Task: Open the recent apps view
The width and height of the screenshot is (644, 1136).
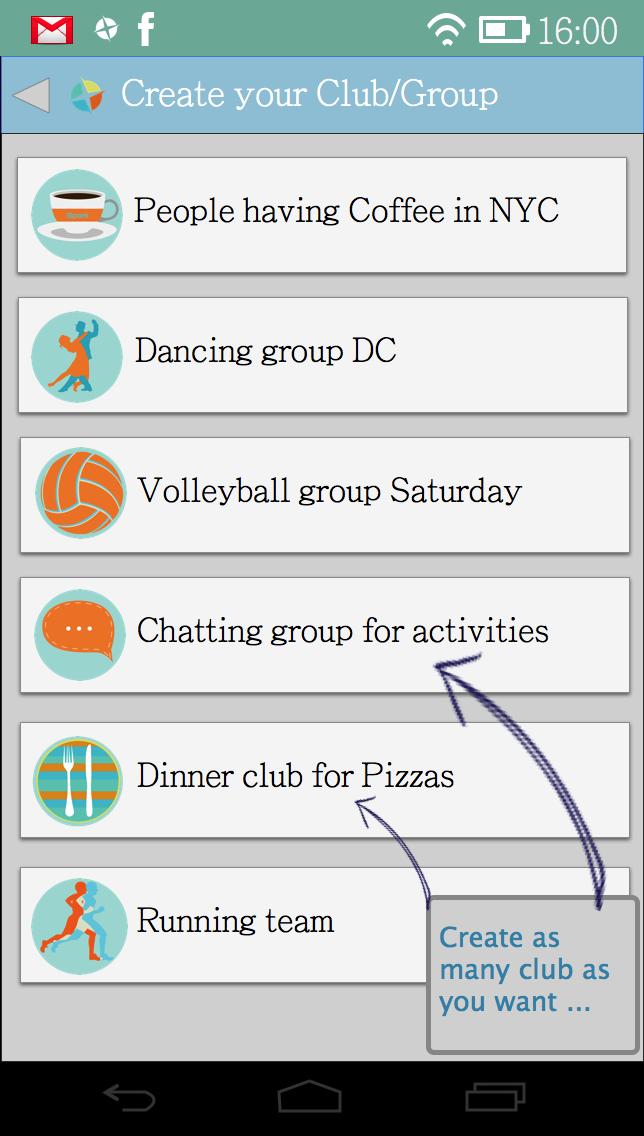Action: click(495, 1098)
